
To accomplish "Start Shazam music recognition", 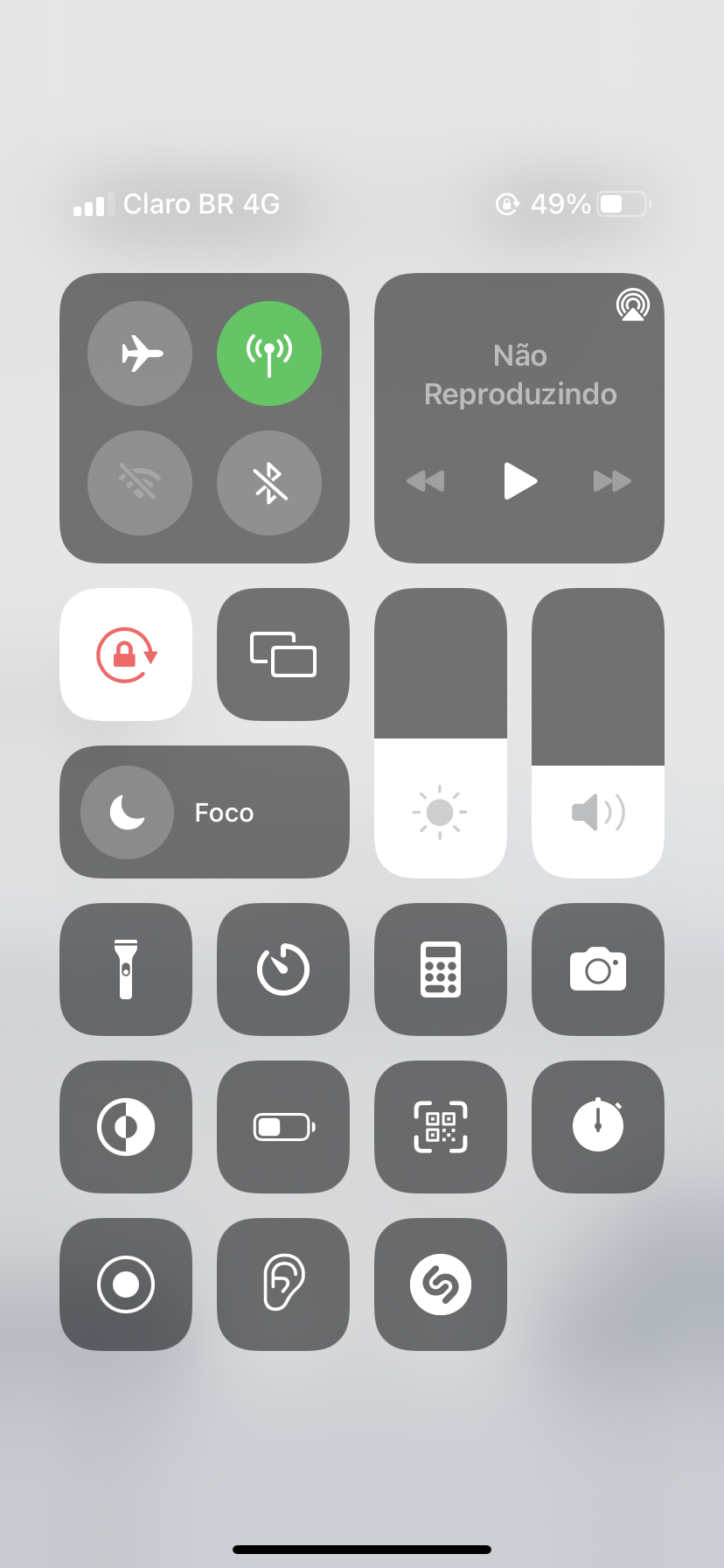I will 441,1284.
